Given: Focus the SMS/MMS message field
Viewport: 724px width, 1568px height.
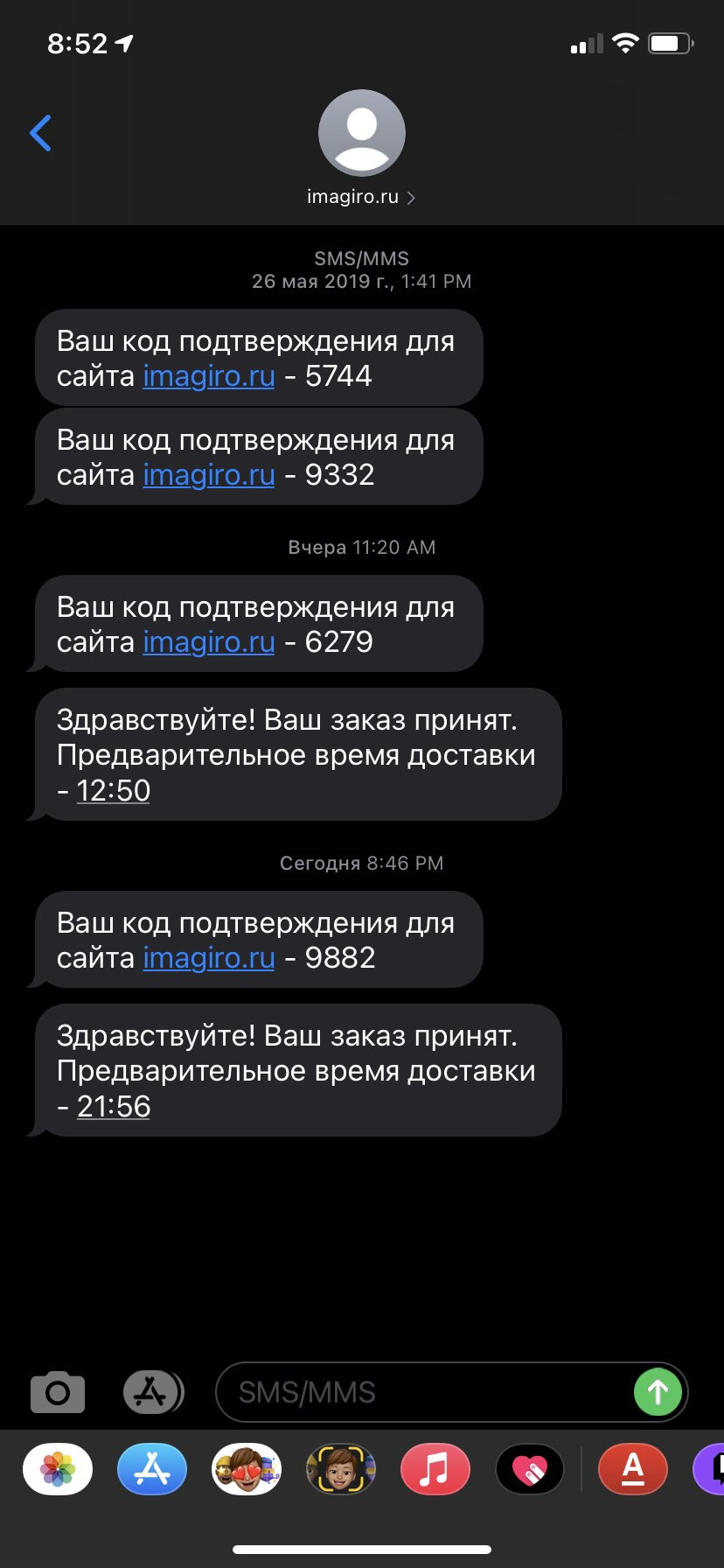Looking at the screenshot, I should click(424, 1392).
